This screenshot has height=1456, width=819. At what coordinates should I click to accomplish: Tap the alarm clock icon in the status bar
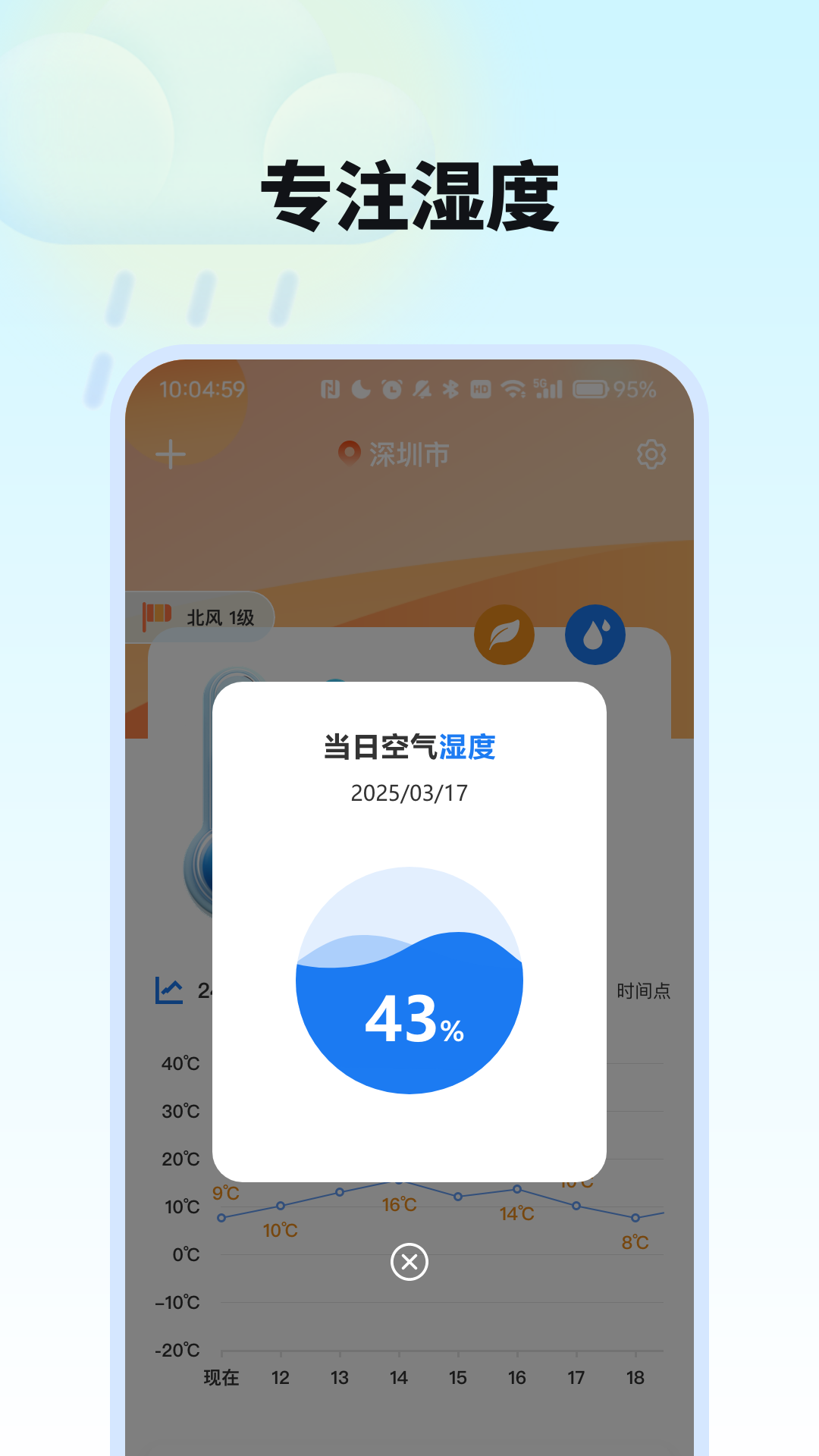click(392, 388)
